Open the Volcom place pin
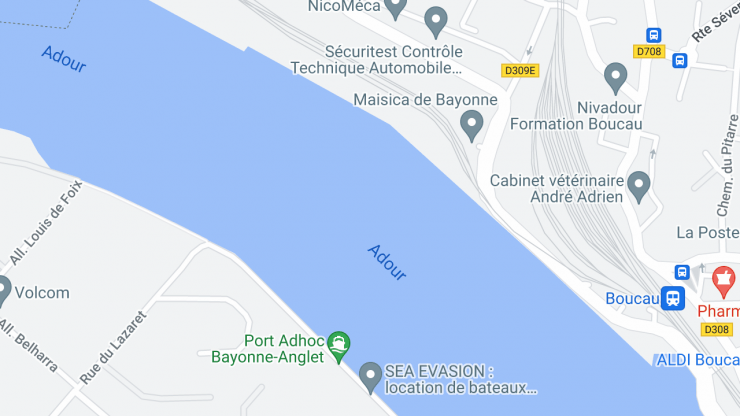The height and width of the screenshot is (416, 740). pyautogui.click(x=3, y=291)
